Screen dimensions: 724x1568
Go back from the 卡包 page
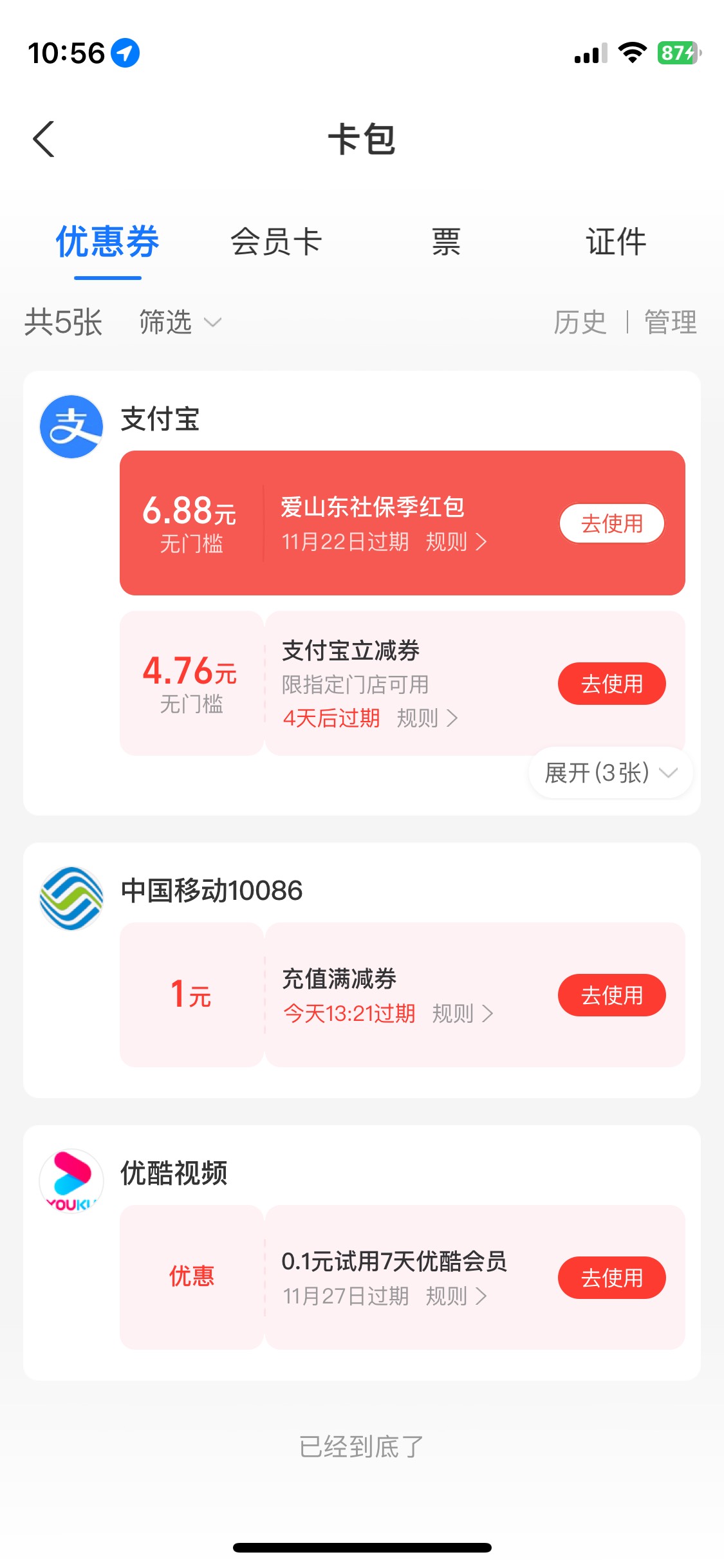point(44,139)
